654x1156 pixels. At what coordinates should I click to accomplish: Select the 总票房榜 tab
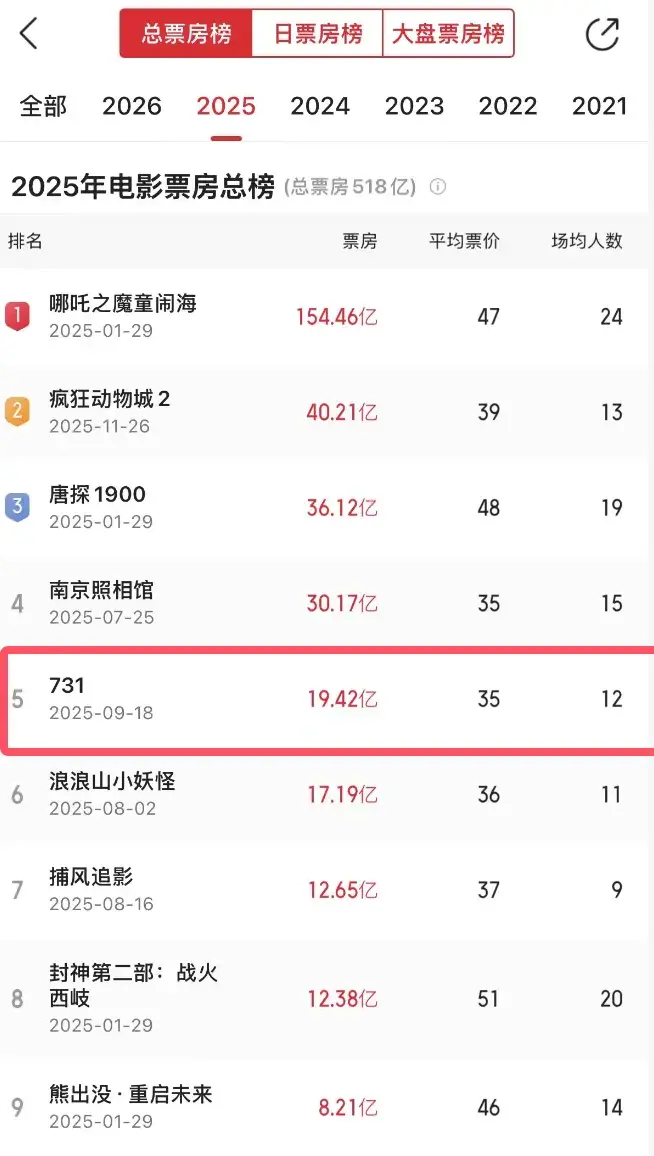click(186, 34)
